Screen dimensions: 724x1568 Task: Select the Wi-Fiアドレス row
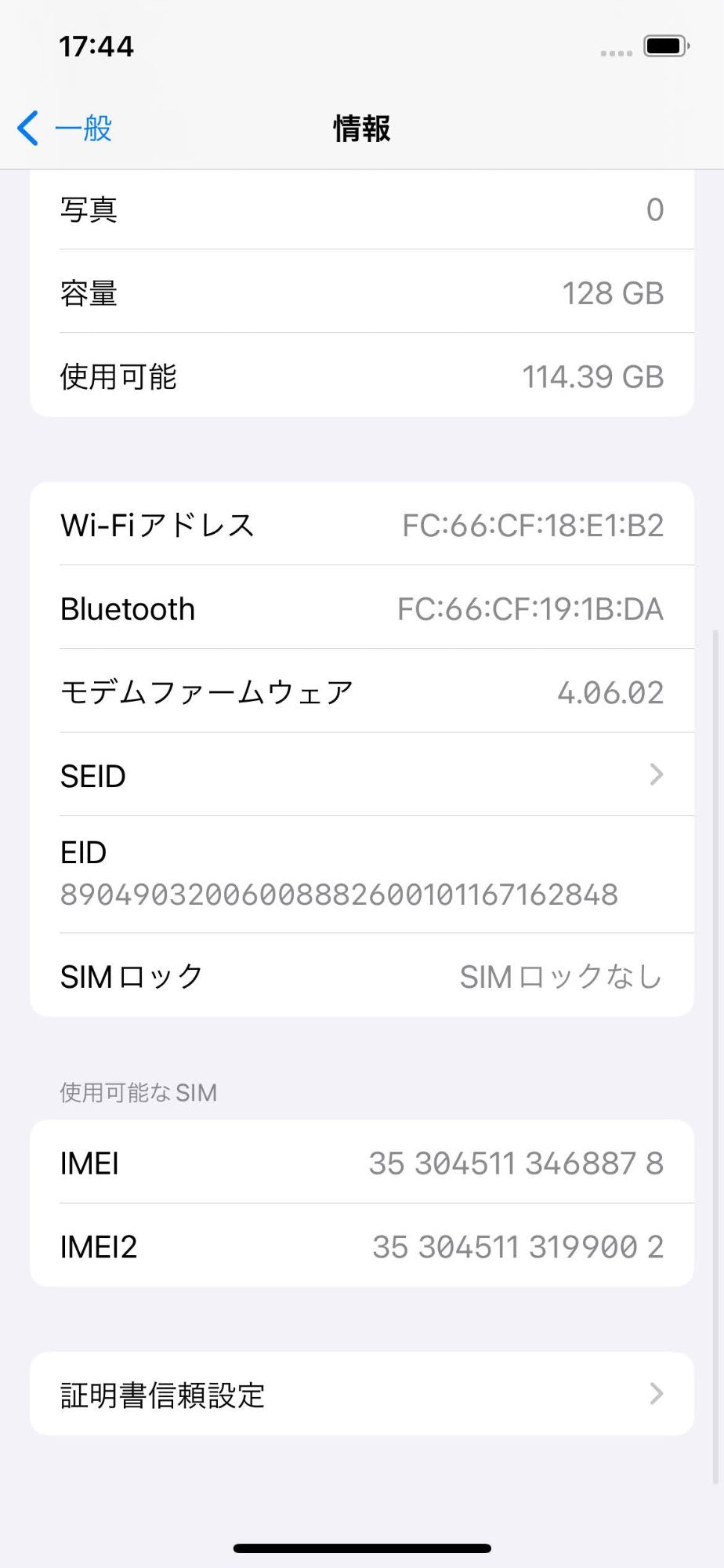(x=362, y=524)
